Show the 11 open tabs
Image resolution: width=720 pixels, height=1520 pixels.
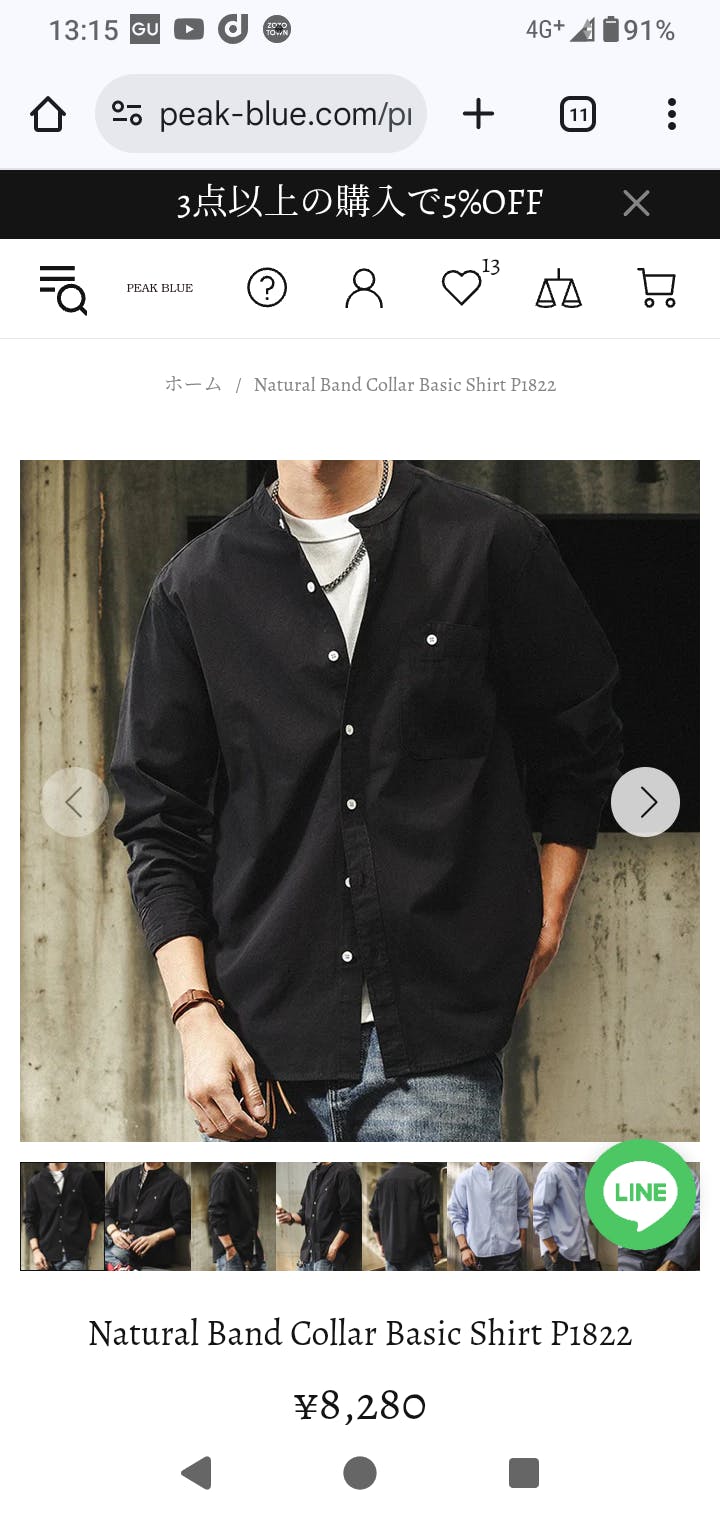577,114
